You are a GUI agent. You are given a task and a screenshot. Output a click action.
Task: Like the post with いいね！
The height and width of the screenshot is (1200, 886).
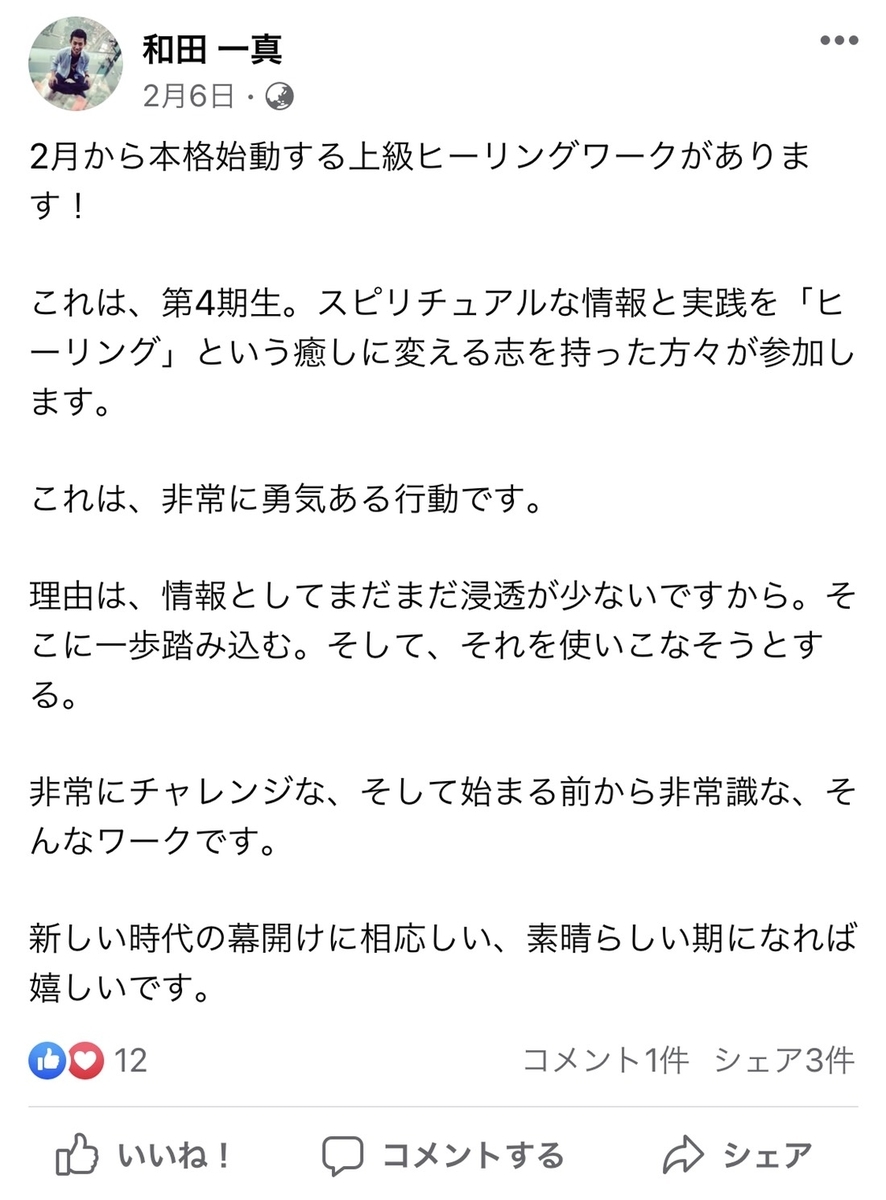144,1156
